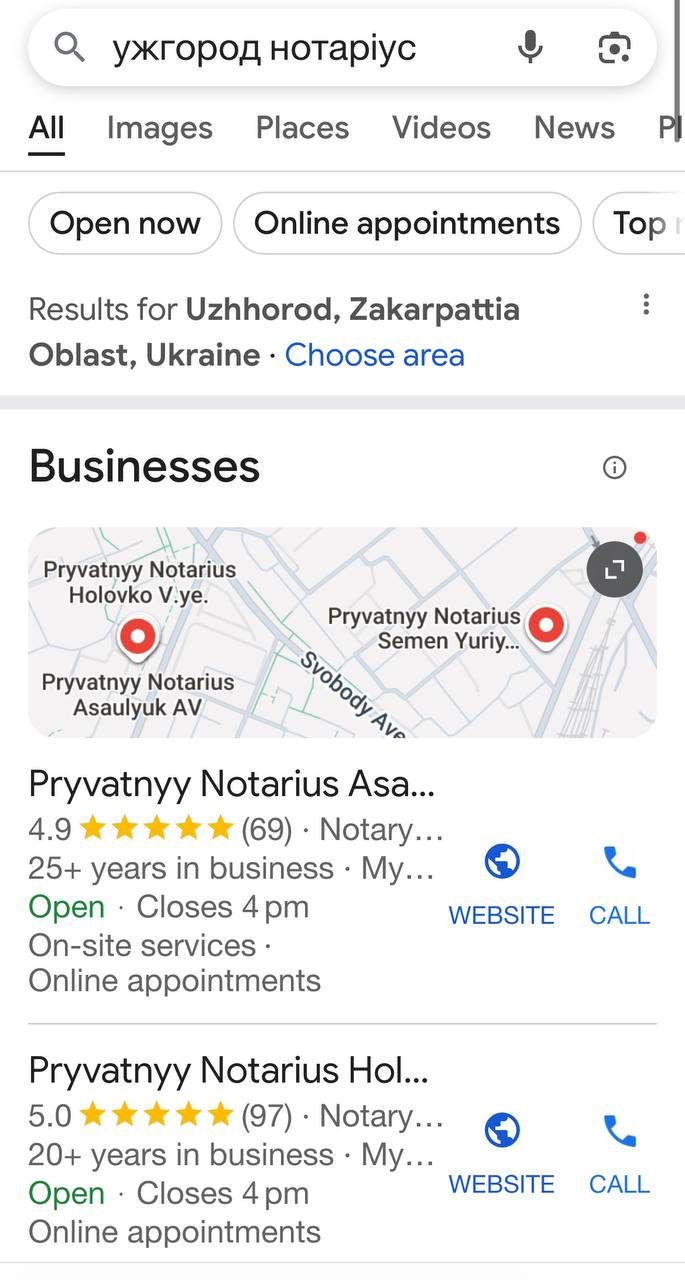Open the info icon next to Businesses

(x=614, y=467)
